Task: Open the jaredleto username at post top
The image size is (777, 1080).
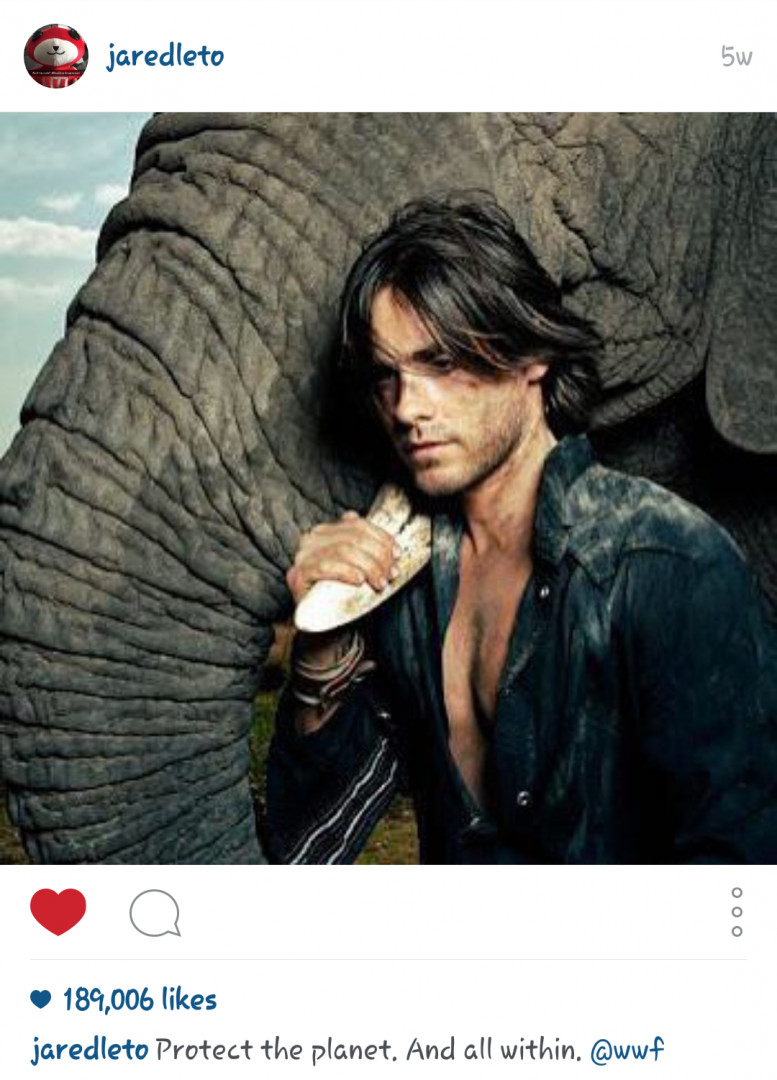Action: 165,56
